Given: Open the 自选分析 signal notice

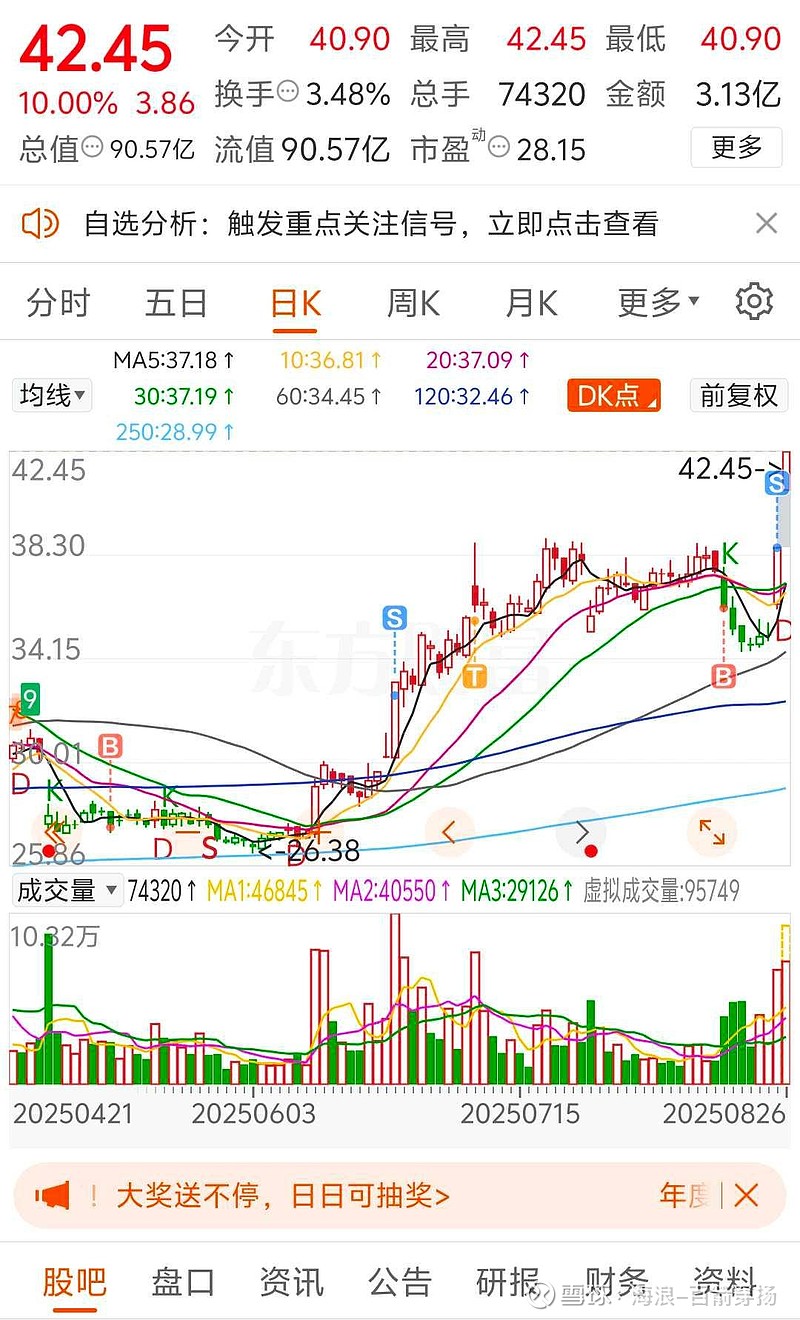Looking at the screenshot, I should [371, 224].
